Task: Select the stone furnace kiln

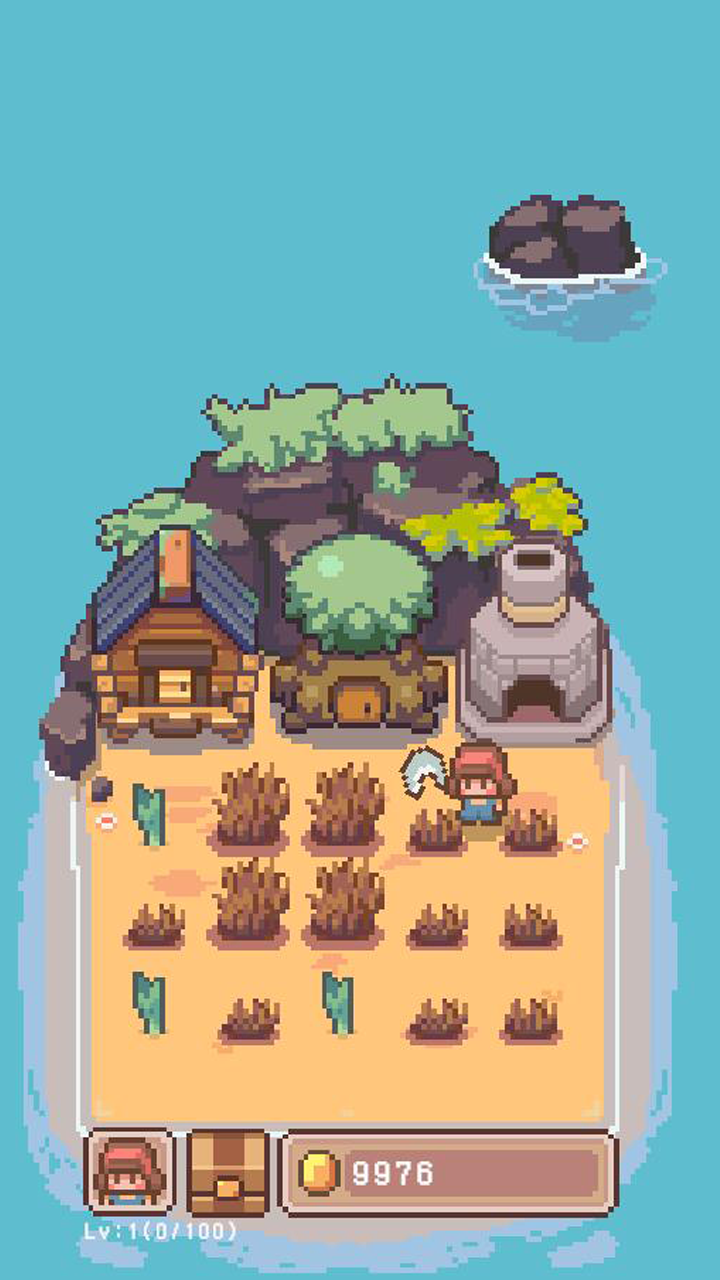Action: coord(535,645)
